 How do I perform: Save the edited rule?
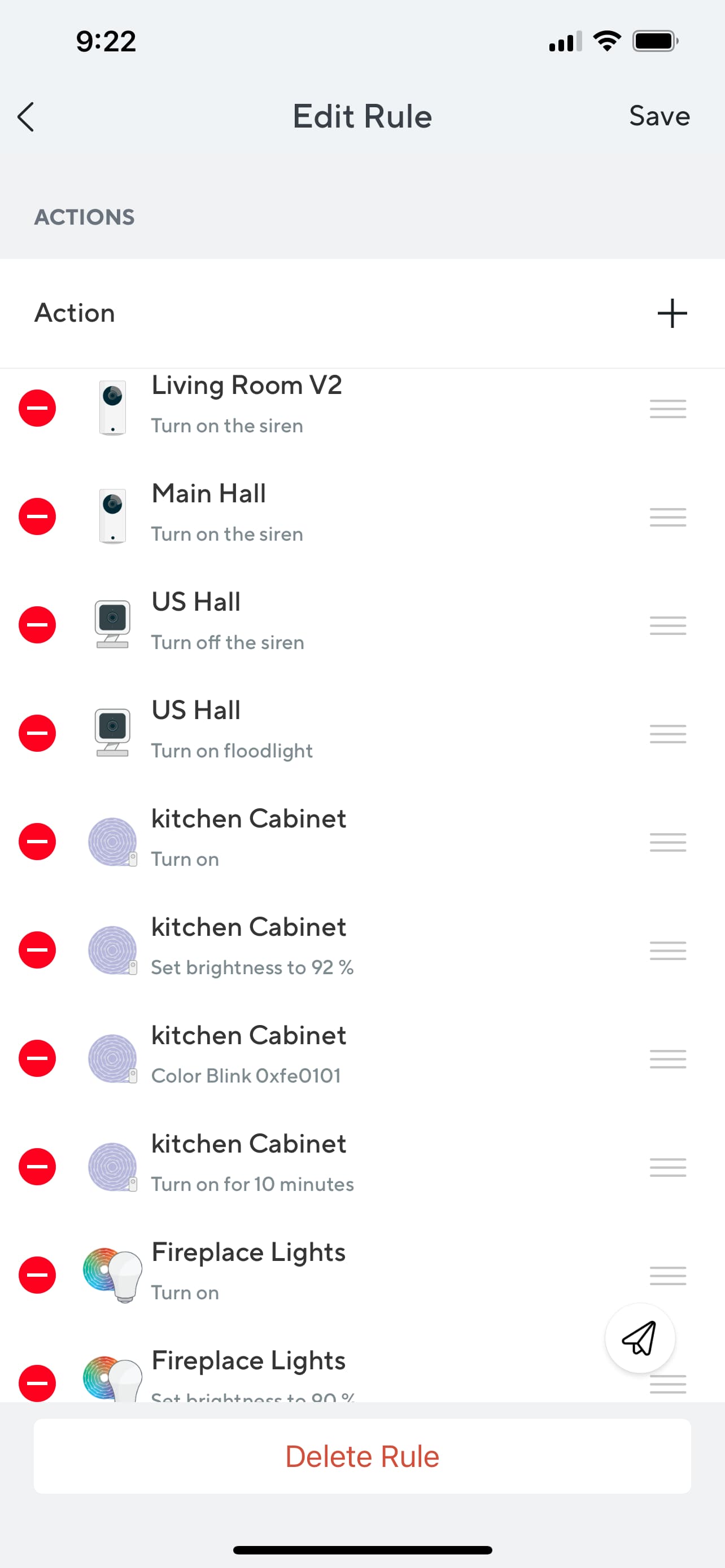658,116
